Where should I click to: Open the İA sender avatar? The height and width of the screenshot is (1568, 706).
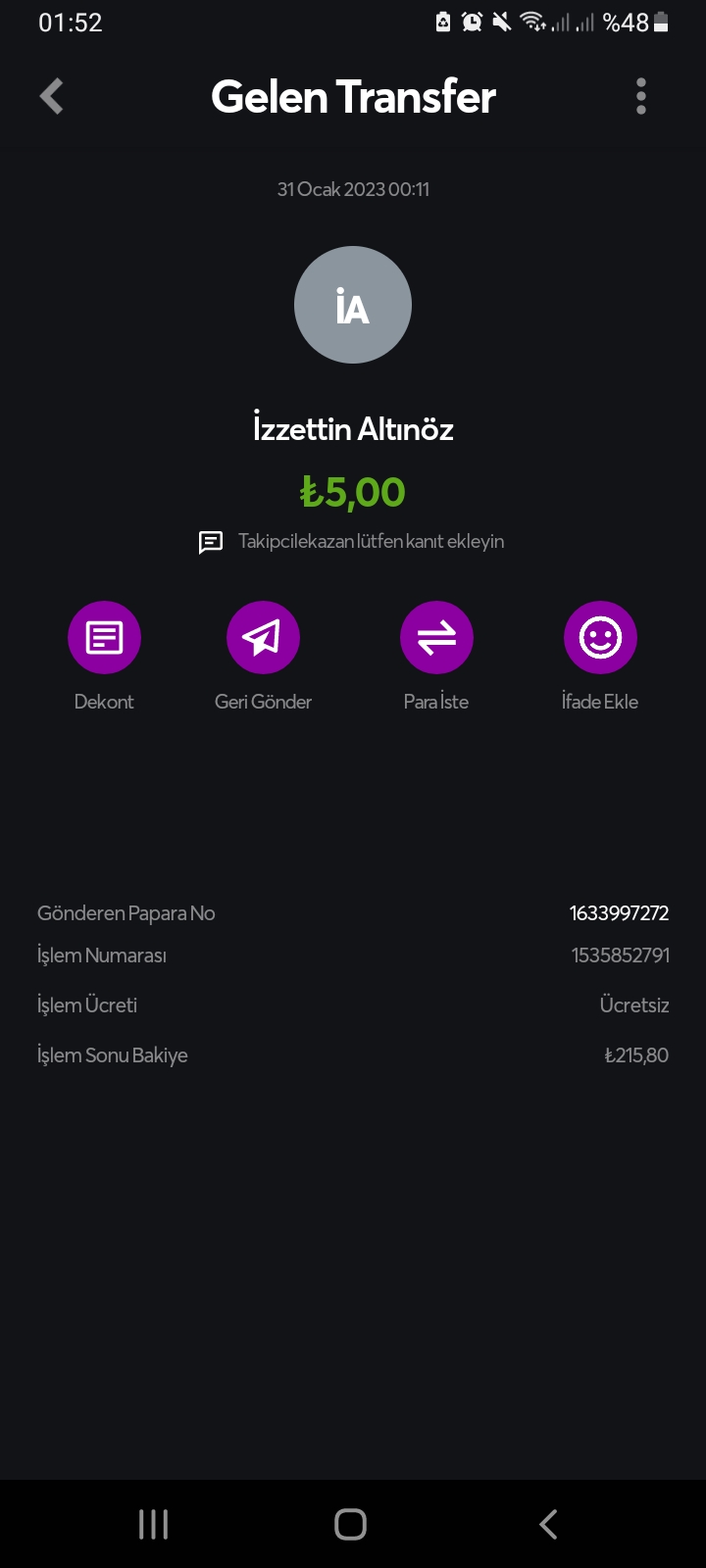point(353,305)
